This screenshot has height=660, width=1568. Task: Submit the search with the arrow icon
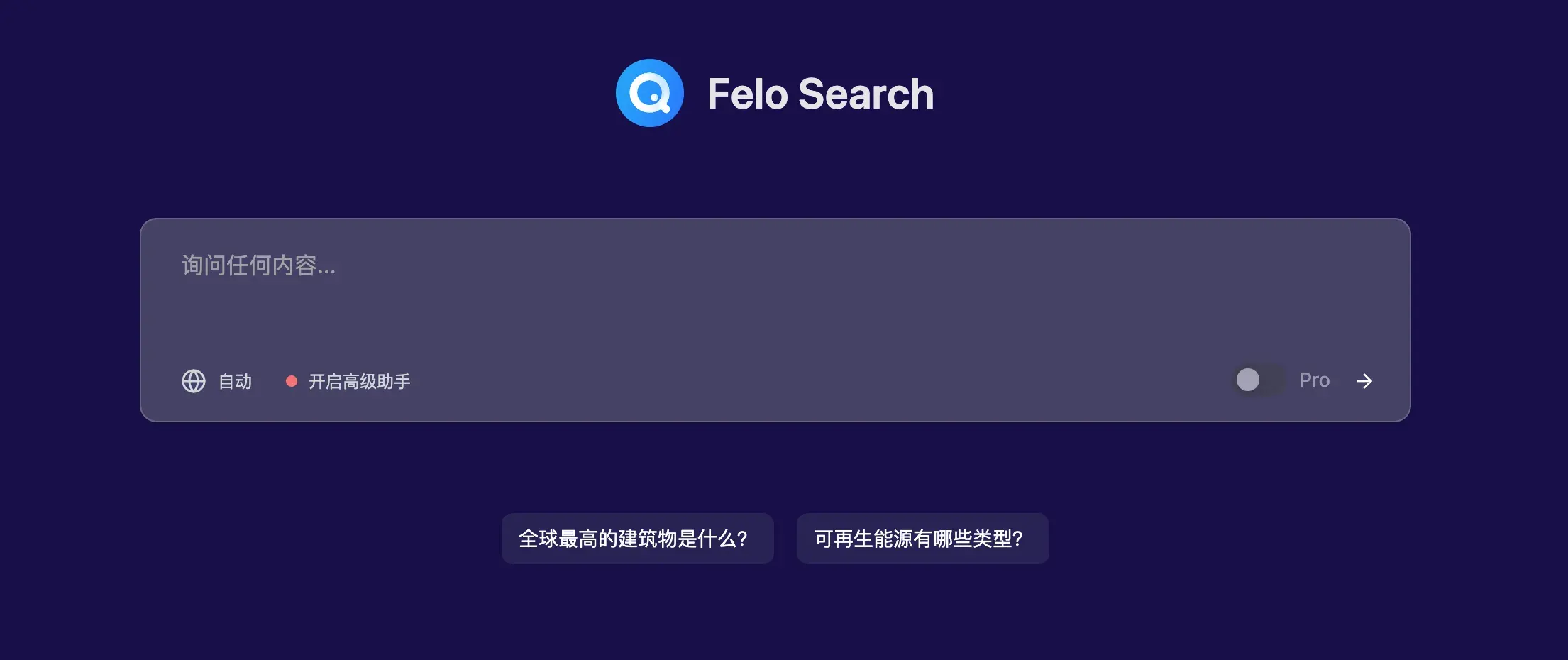point(1364,381)
